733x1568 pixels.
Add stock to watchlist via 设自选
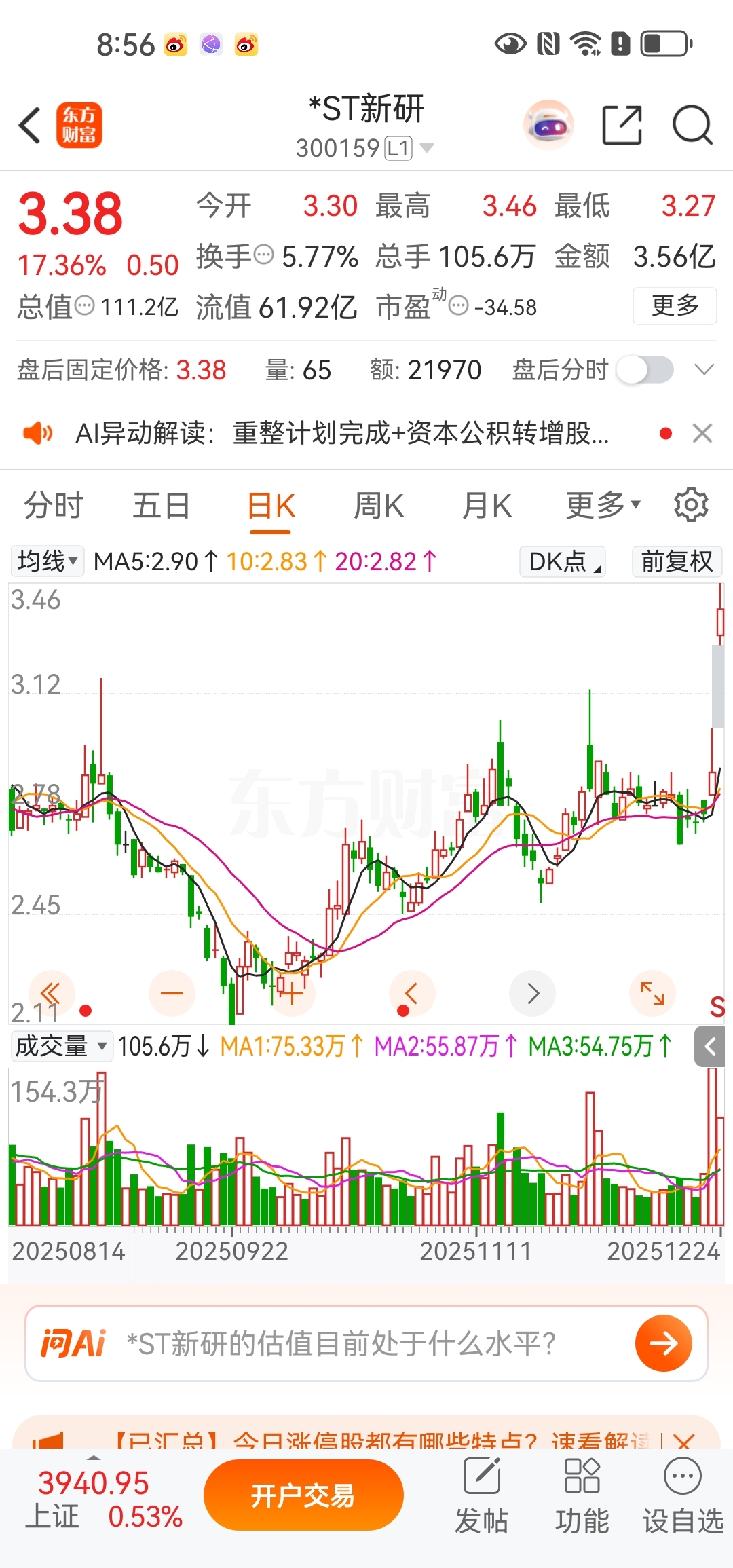click(682, 1495)
